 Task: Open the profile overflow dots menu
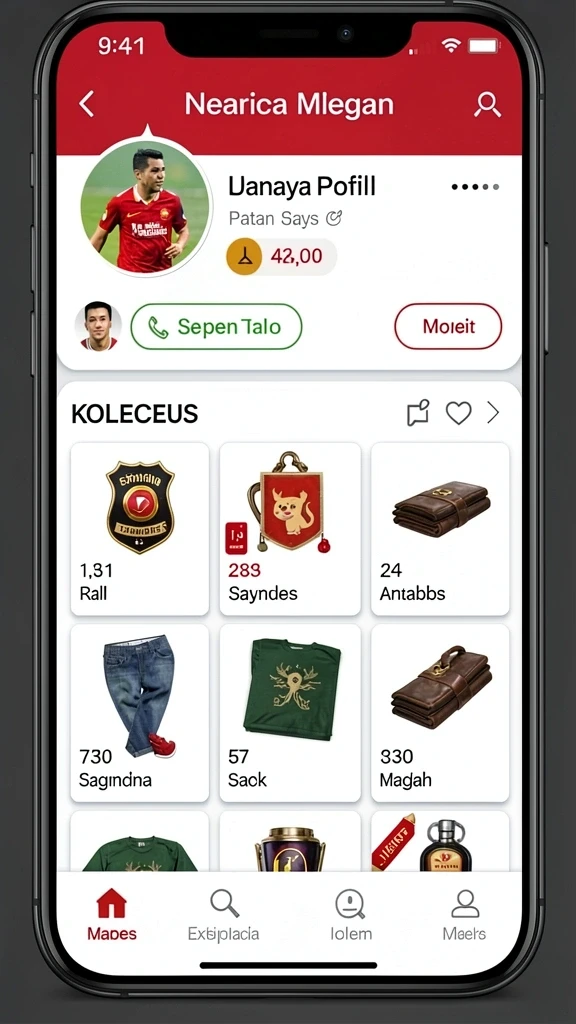coord(475,187)
